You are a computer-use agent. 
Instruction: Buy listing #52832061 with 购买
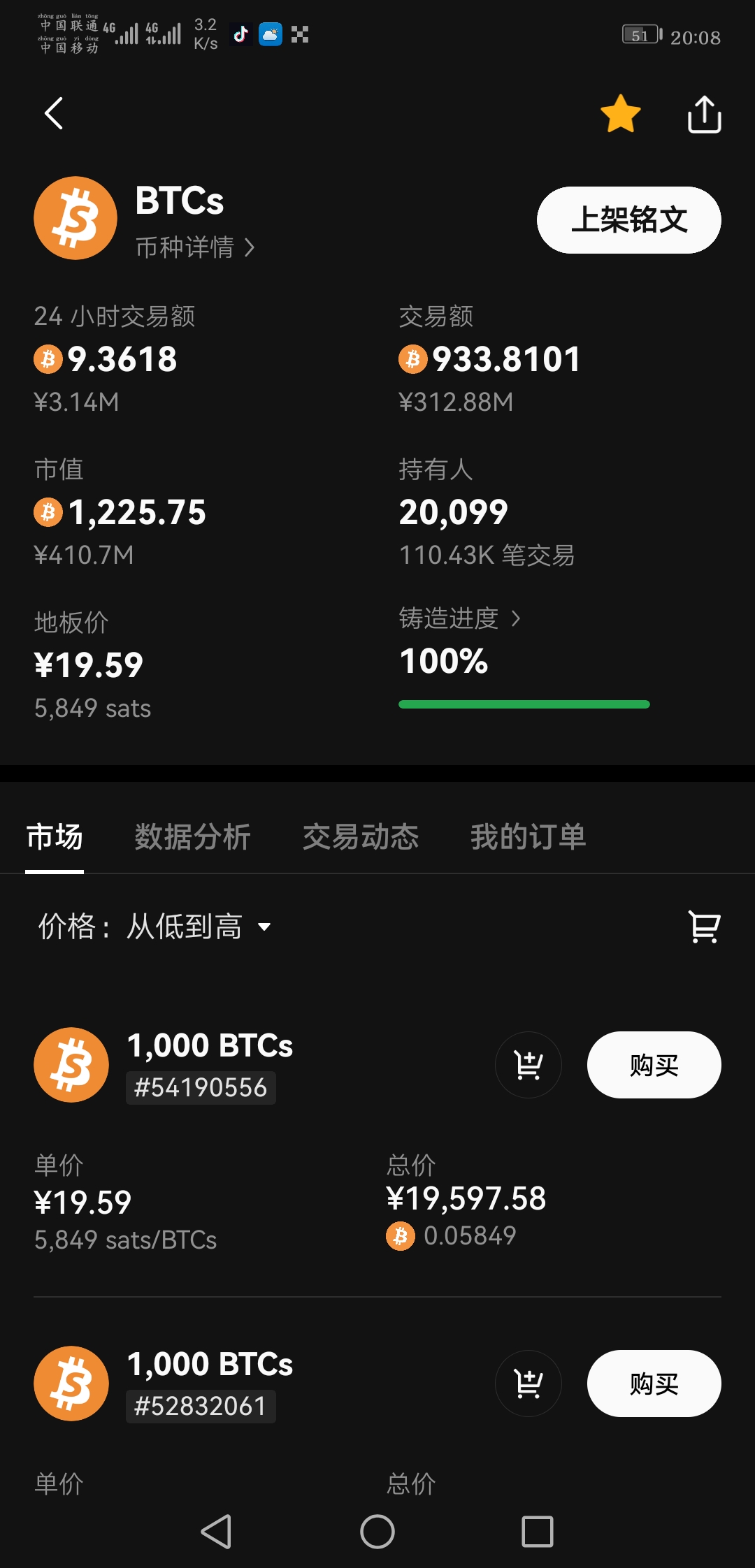(654, 1384)
